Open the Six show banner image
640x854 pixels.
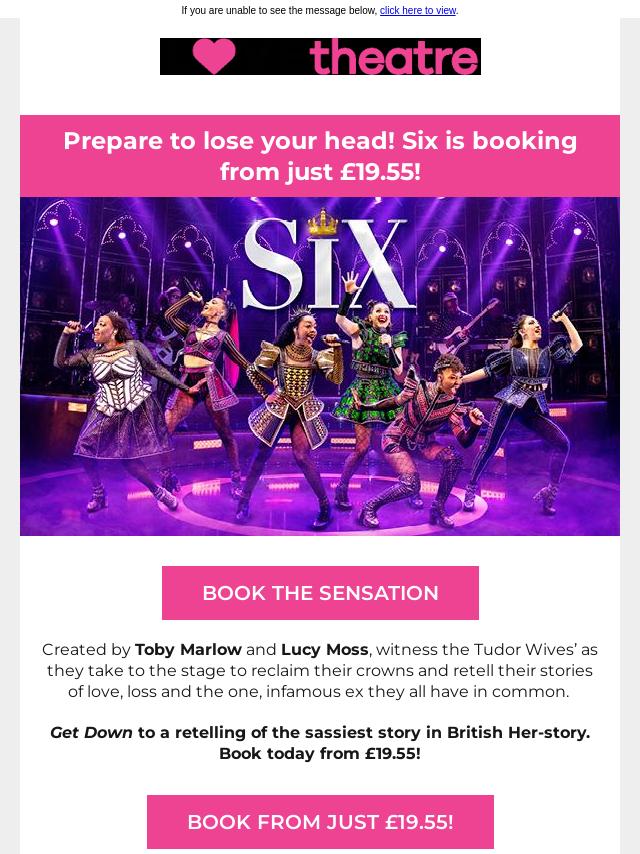point(320,366)
